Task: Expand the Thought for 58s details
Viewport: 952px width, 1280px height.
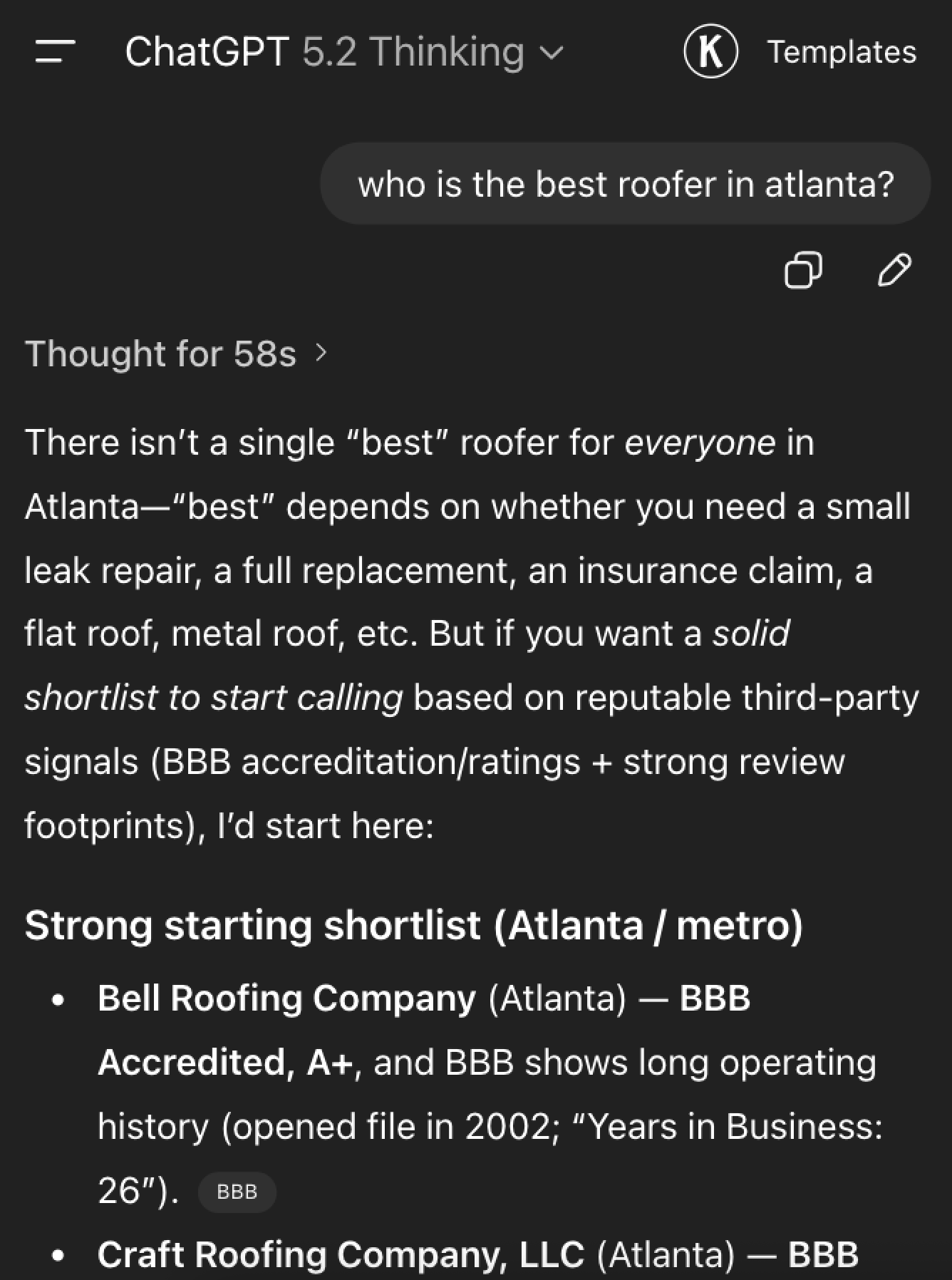Action: (x=176, y=353)
